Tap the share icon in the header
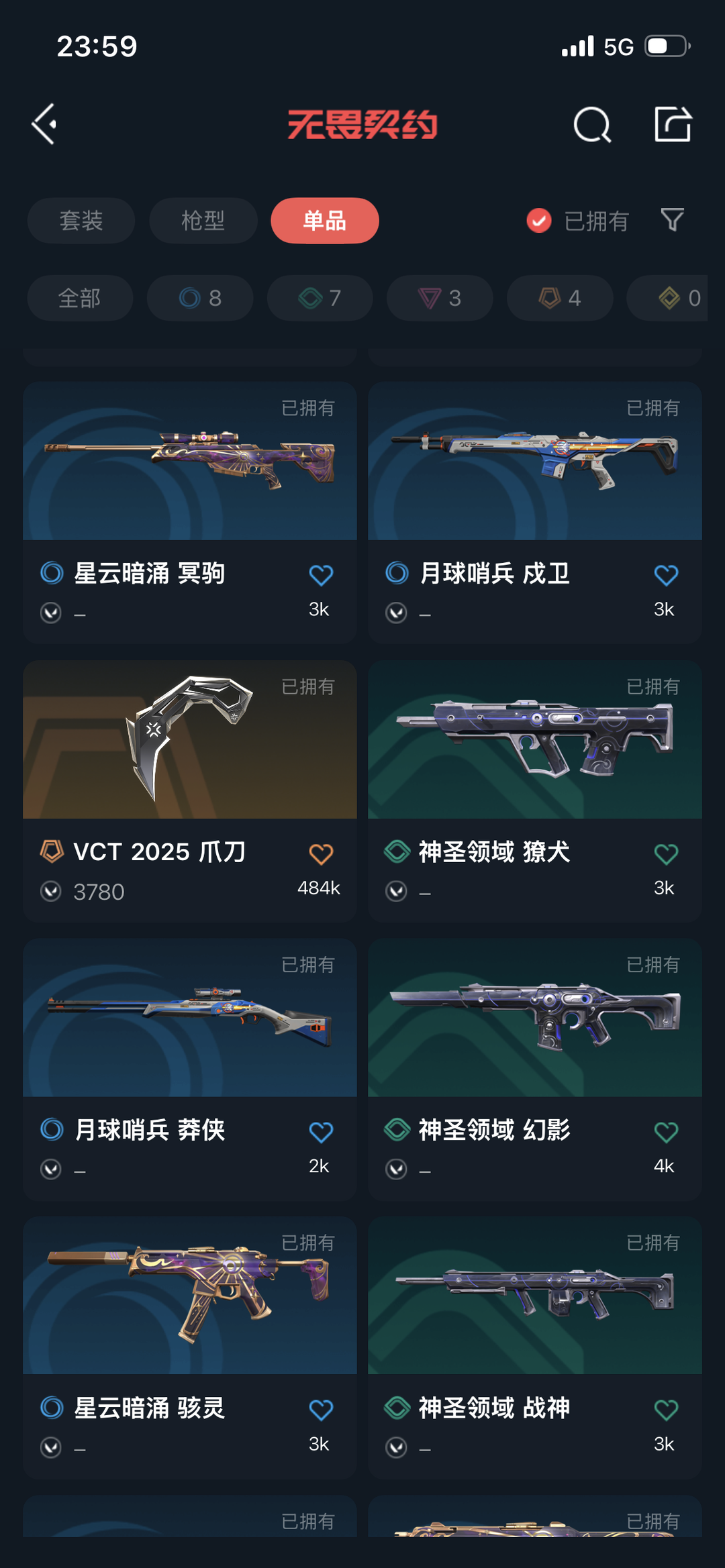Image resolution: width=725 pixels, height=1568 pixels. 673,124
